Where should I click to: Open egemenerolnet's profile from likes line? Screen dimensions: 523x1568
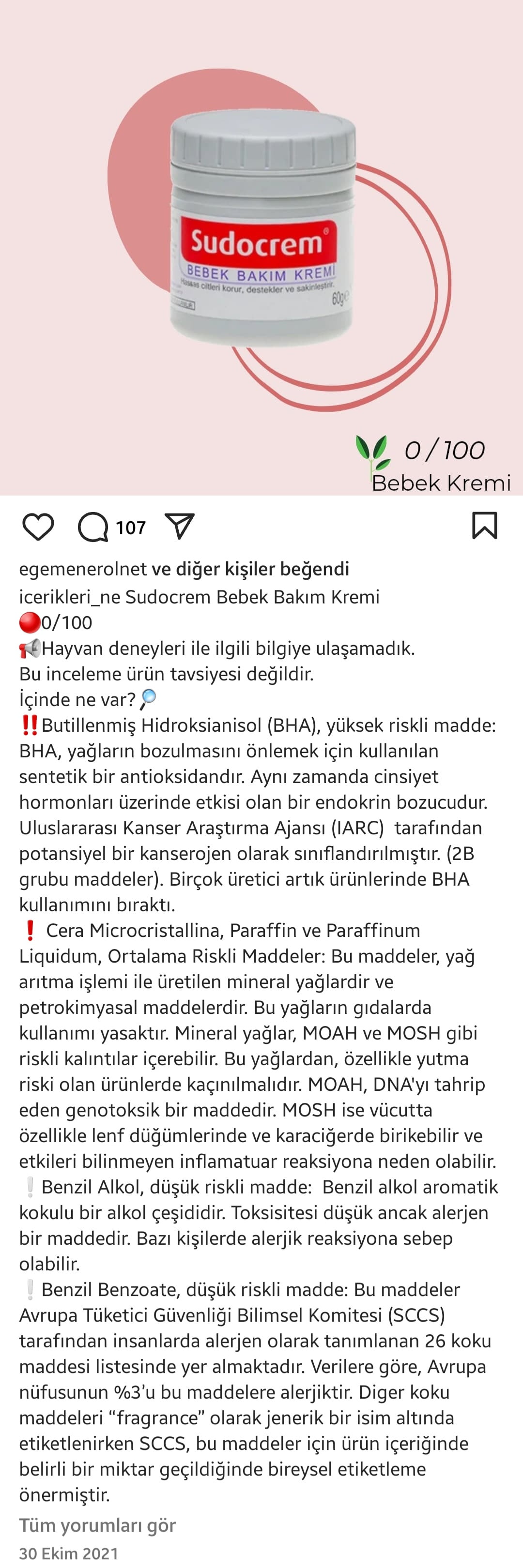click(83, 569)
